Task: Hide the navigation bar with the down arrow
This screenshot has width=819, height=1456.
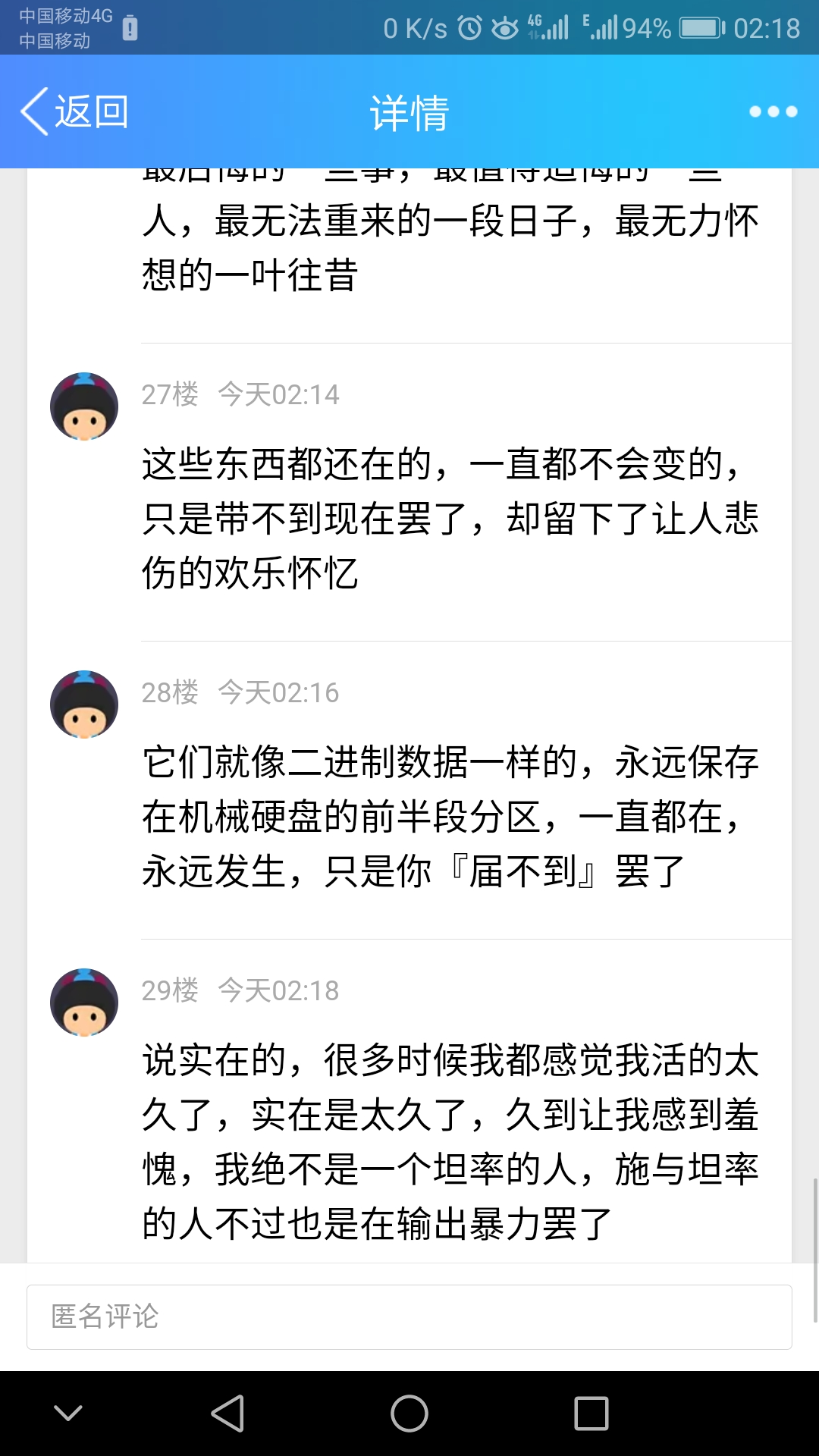Action: point(68,1414)
